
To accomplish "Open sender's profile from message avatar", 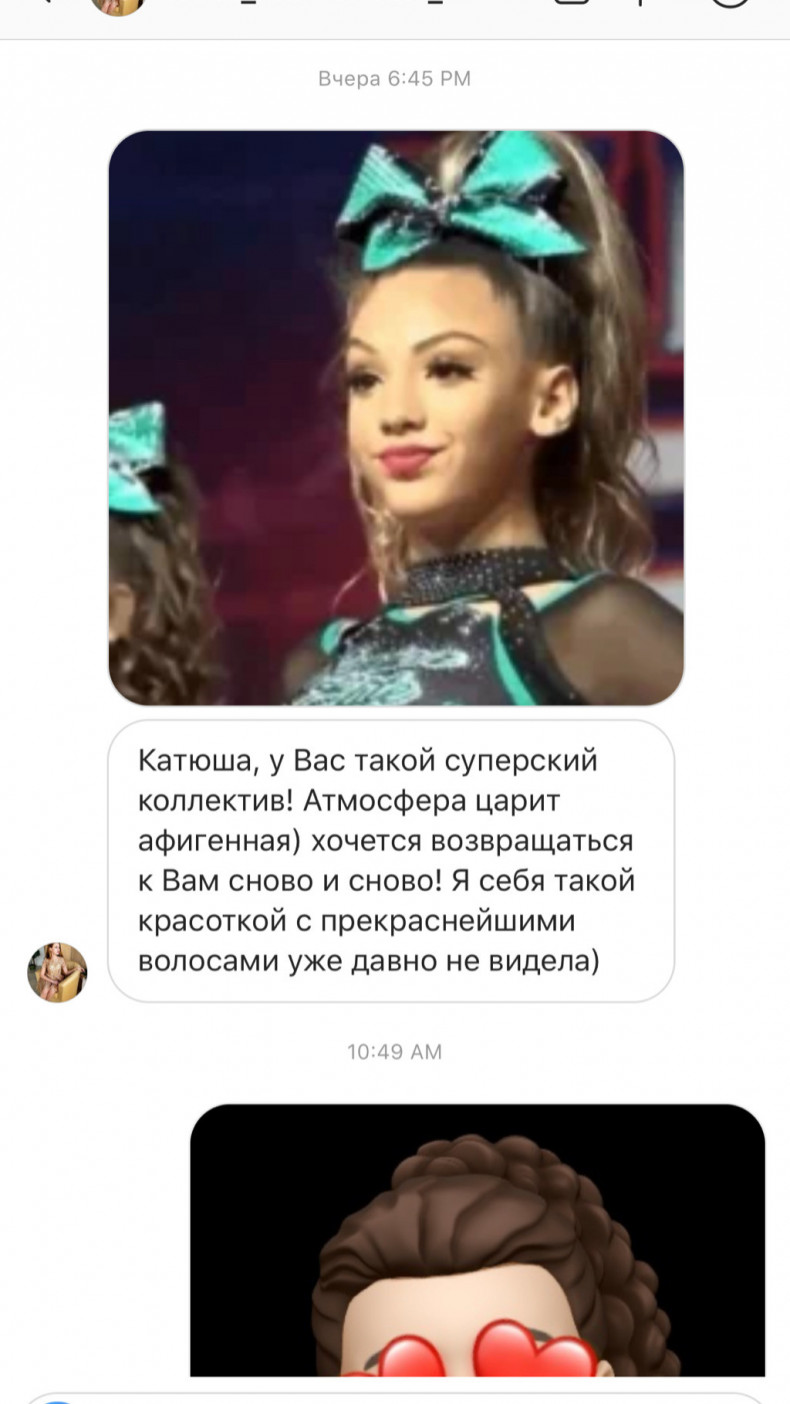I will (57, 972).
